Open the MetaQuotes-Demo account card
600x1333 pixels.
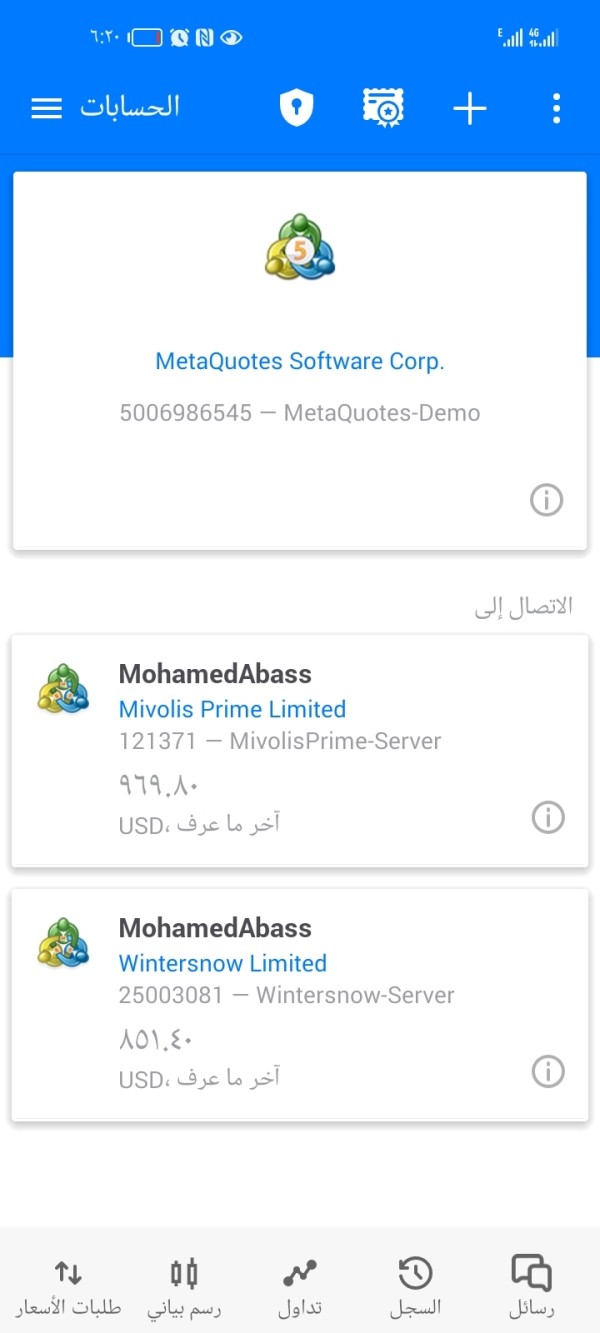(300, 360)
